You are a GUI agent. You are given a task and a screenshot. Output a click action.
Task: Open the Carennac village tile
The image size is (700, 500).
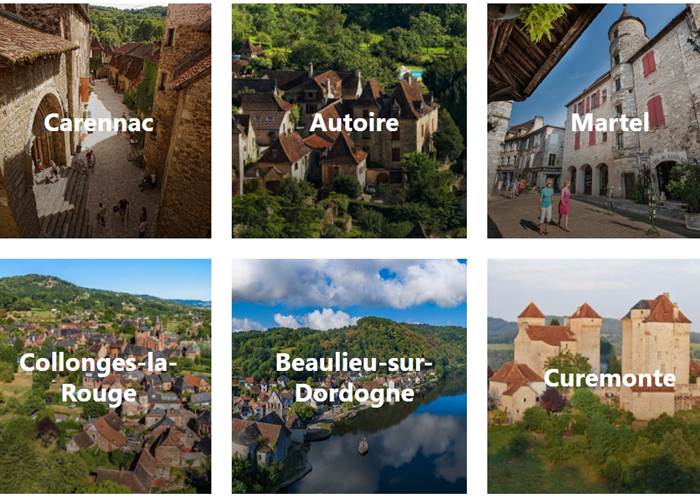(x=105, y=121)
